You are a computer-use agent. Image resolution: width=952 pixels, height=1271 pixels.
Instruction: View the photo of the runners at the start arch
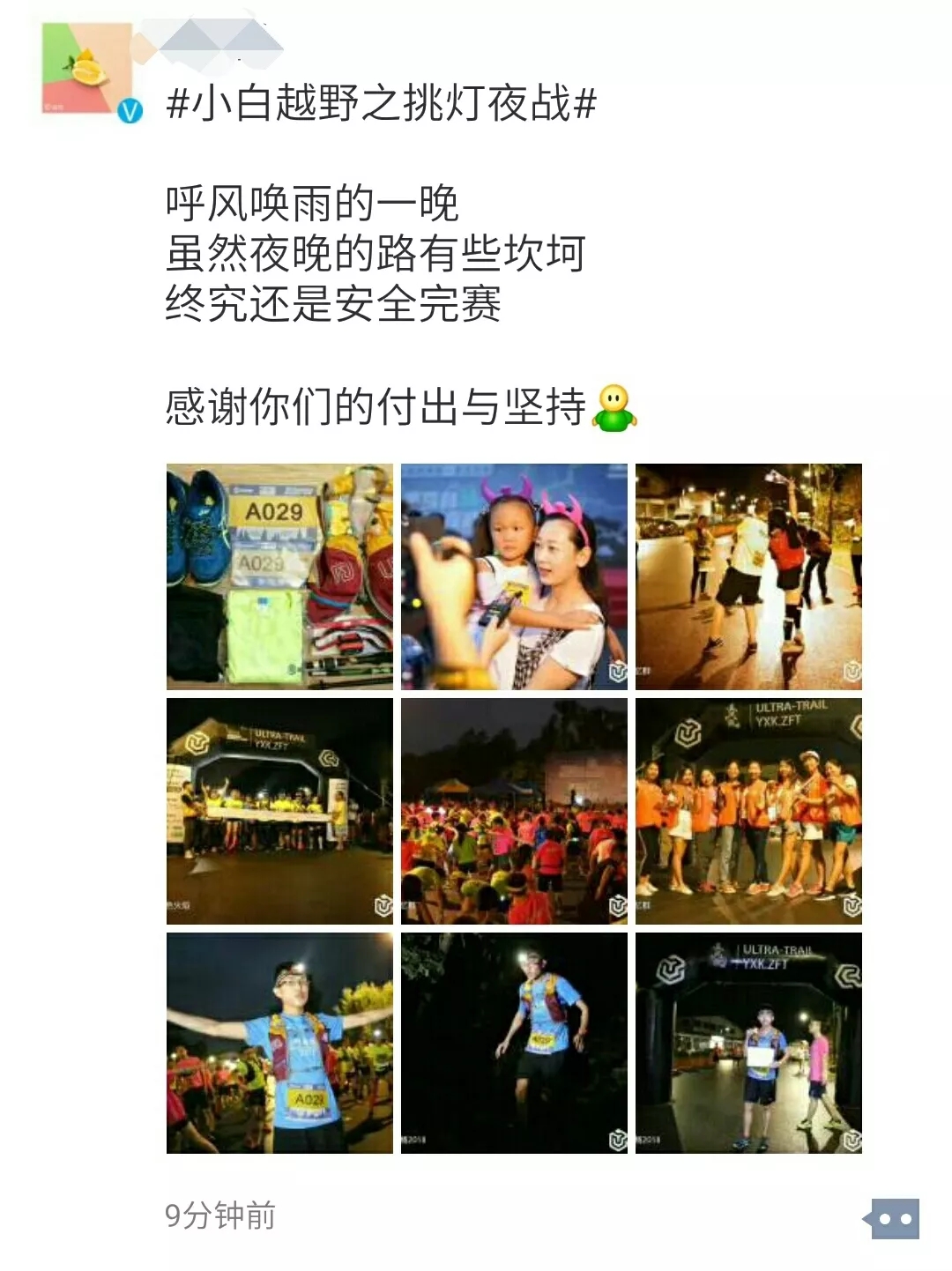coord(279,811)
